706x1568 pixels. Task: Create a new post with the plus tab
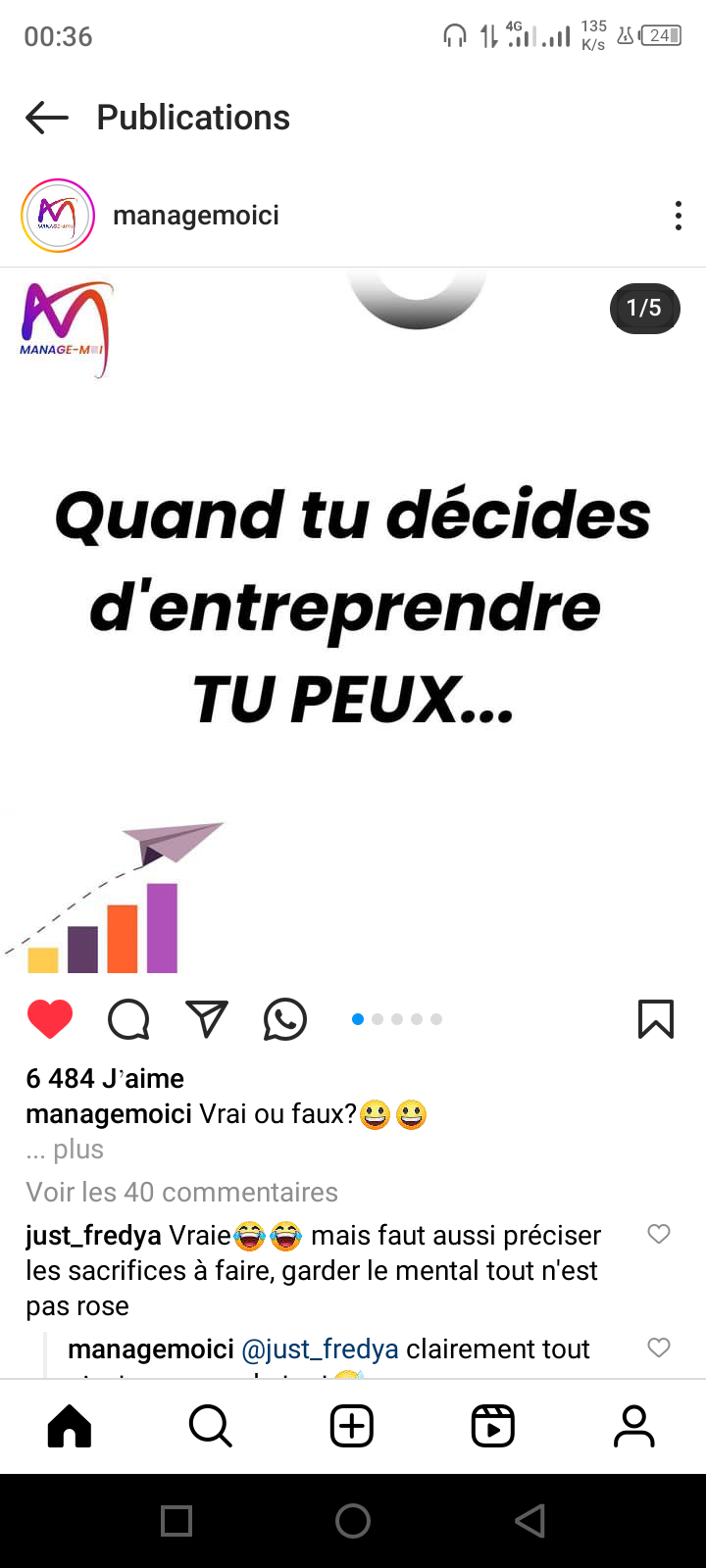tap(352, 1427)
